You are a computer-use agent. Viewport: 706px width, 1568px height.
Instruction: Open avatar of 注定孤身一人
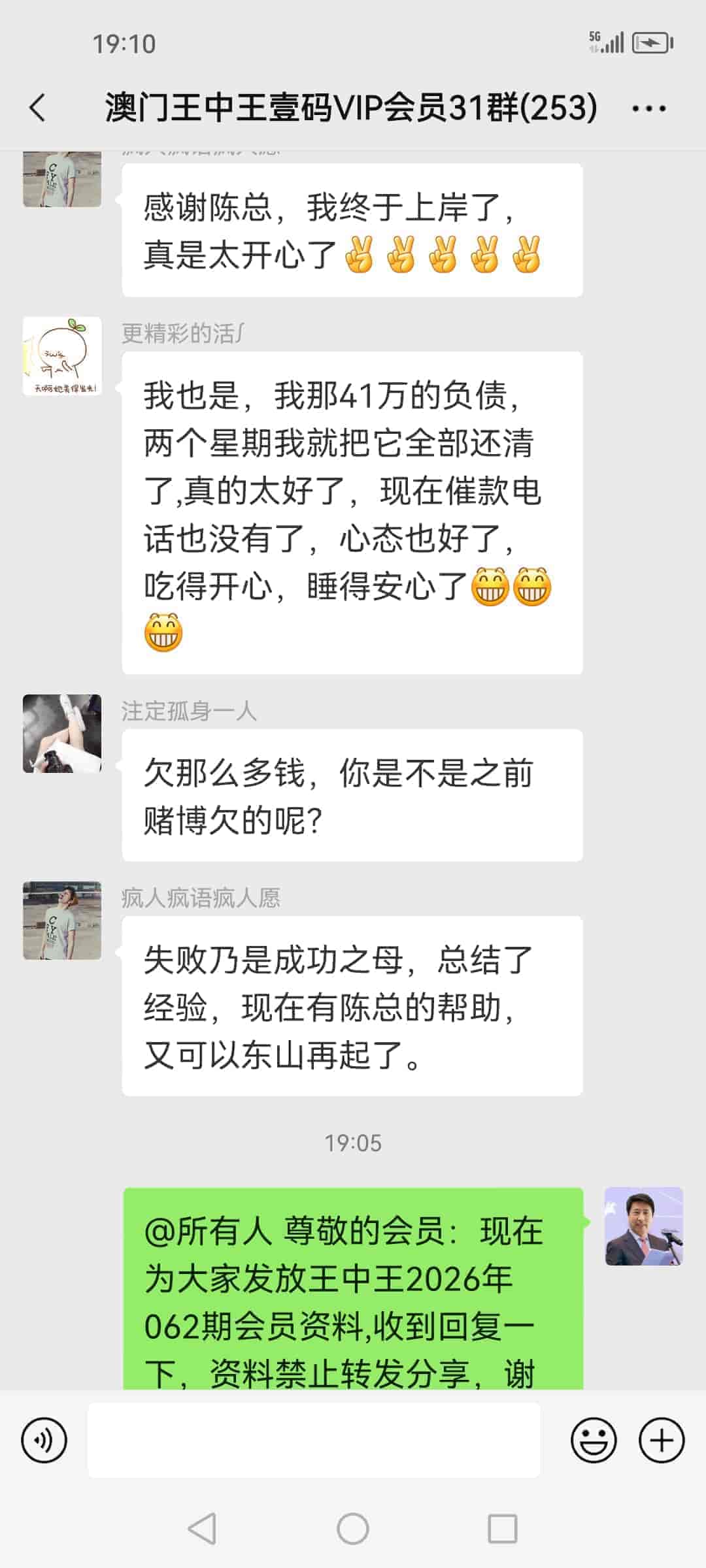coord(62,733)
